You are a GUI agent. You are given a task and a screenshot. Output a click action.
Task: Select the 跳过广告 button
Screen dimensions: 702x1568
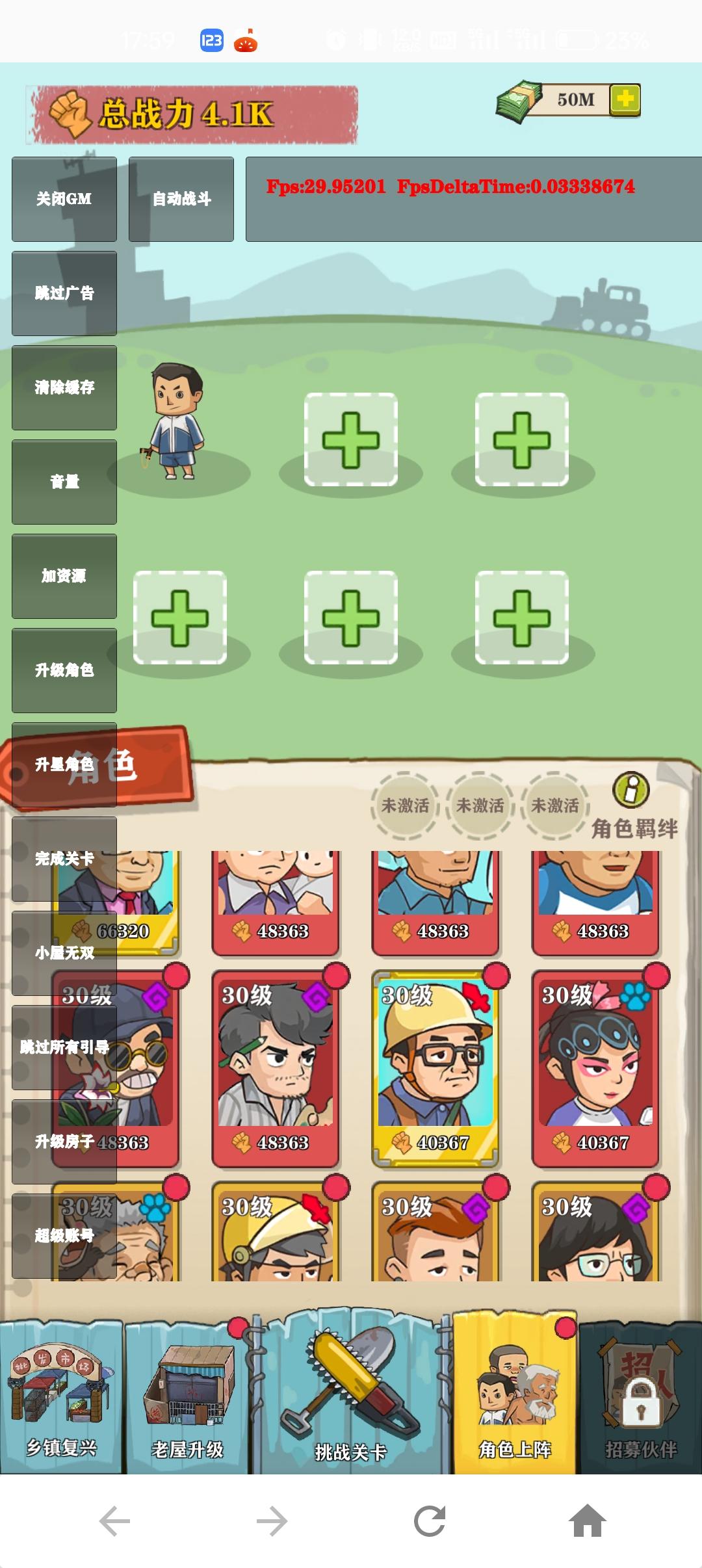coord(64,293)
